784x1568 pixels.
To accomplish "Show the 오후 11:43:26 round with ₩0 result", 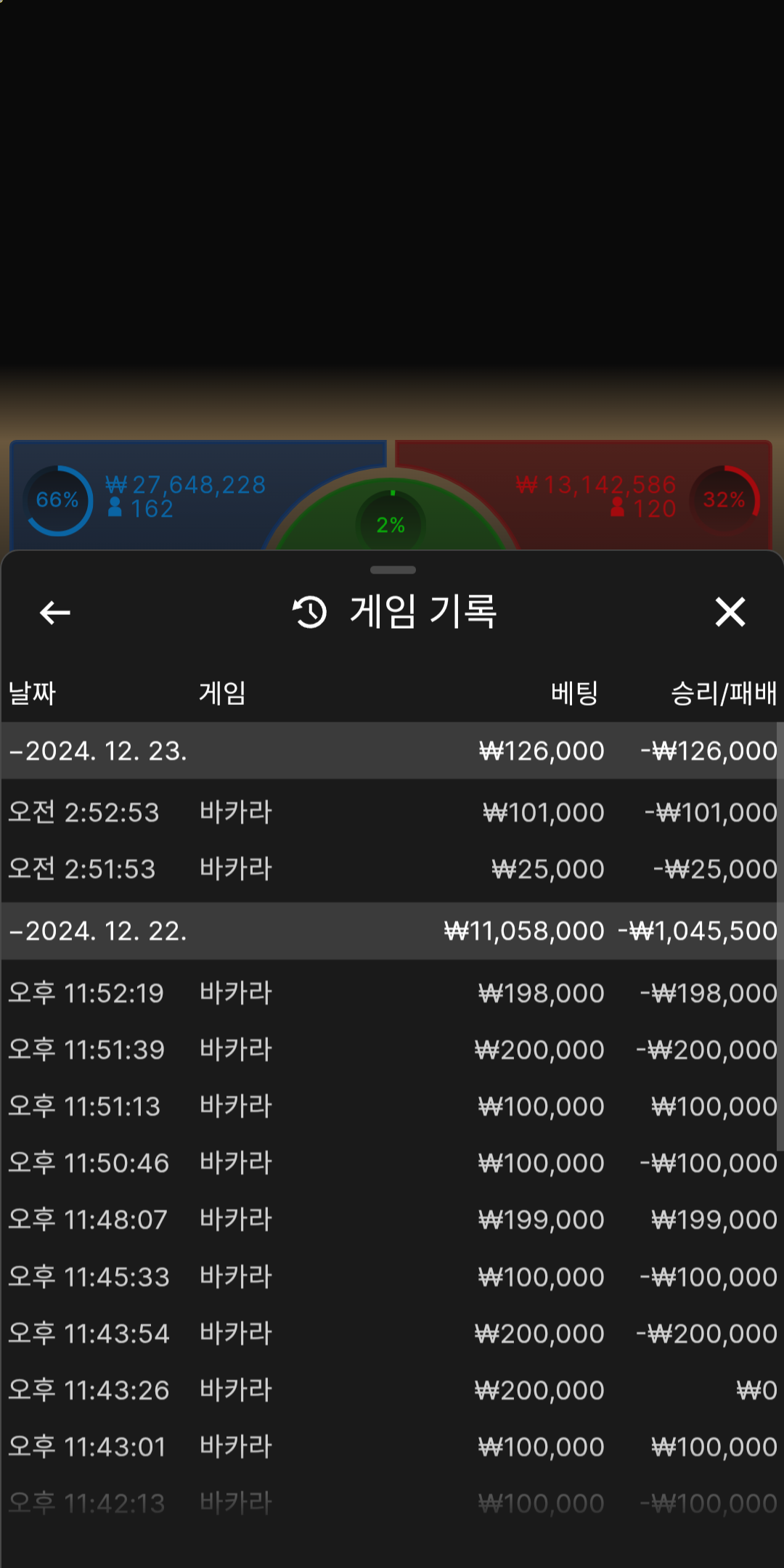I will 392,1390.
